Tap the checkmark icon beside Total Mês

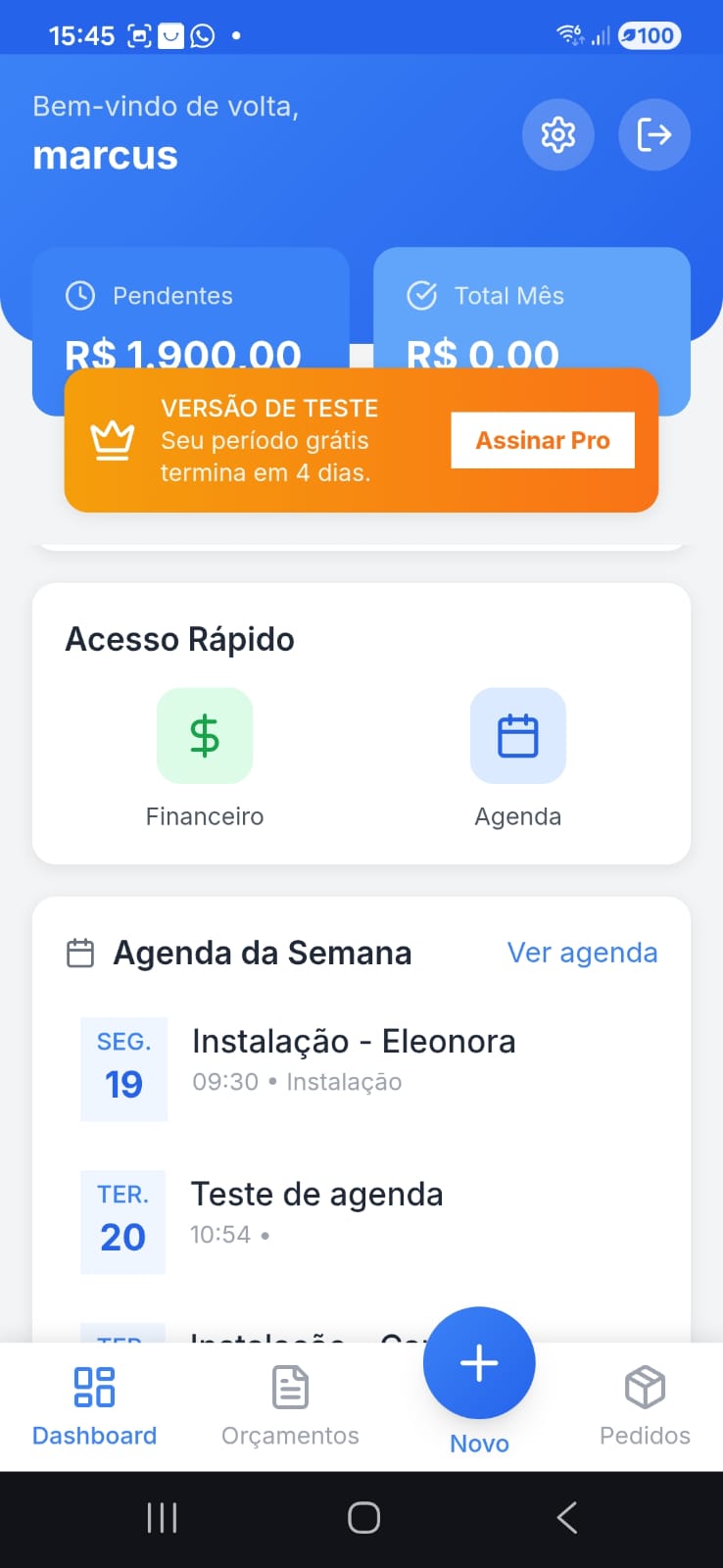(421, 295)
